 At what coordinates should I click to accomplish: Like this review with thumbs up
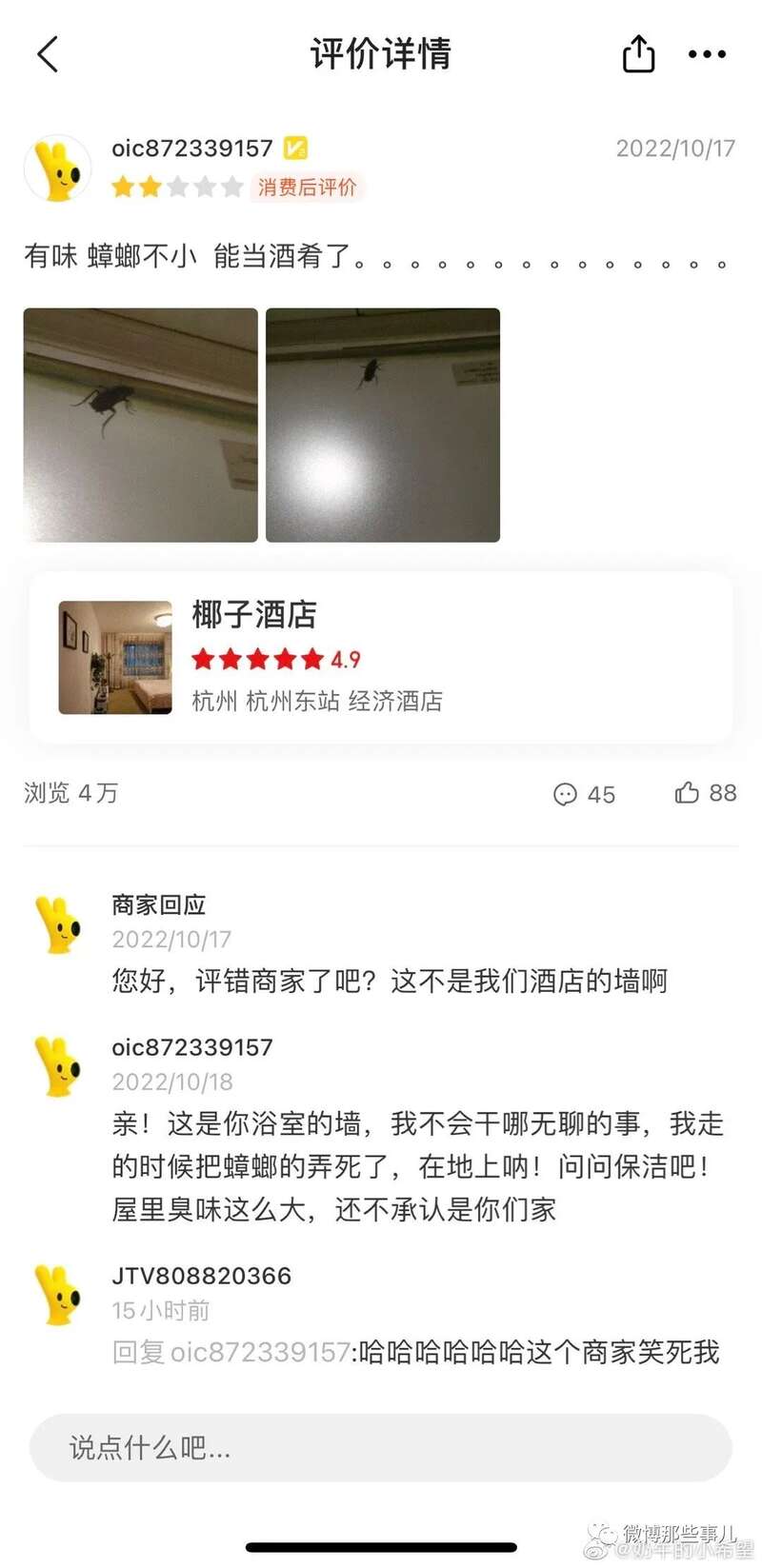[687, 792]
